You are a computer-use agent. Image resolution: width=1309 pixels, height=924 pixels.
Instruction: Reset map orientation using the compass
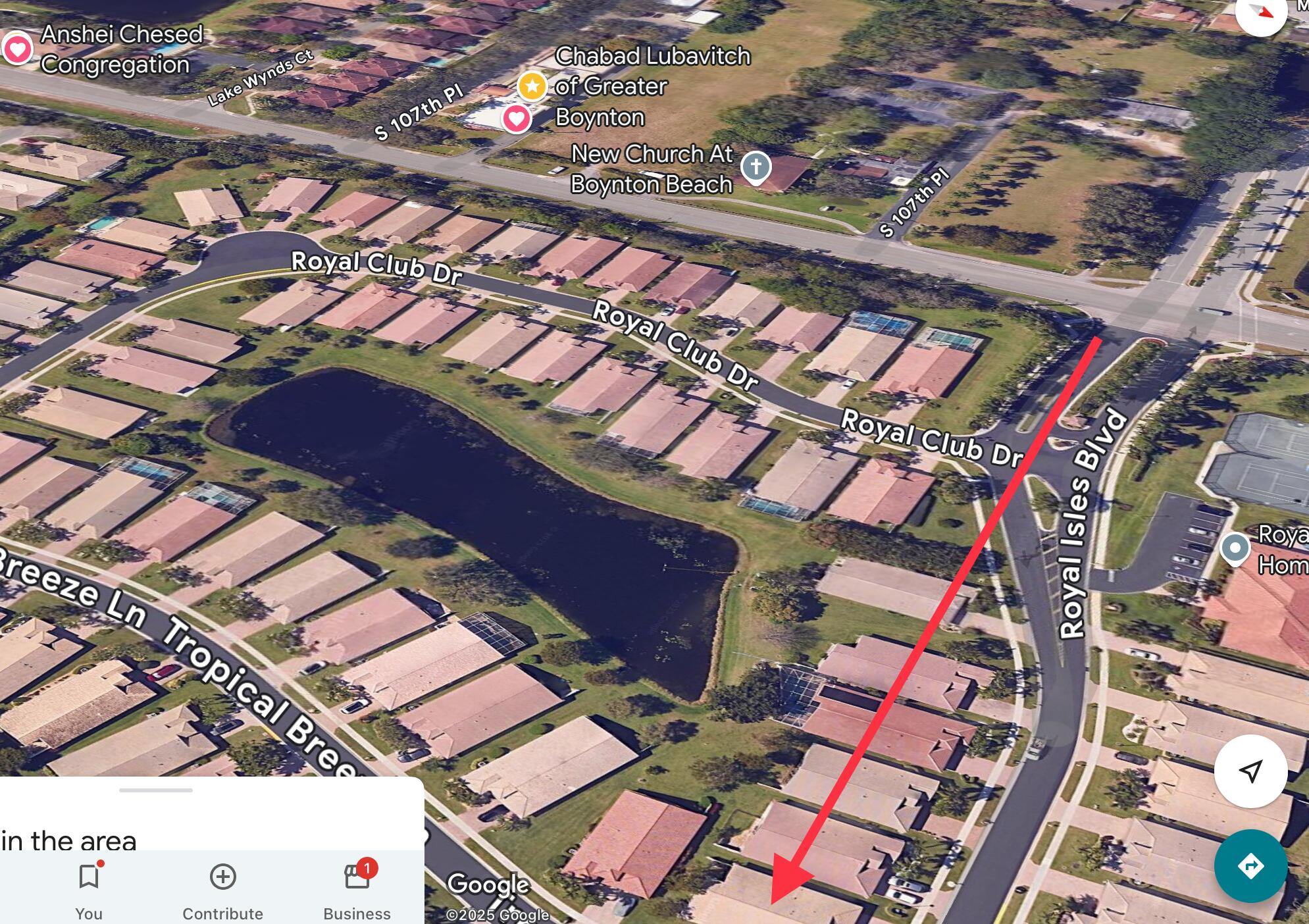(1261, 12)
